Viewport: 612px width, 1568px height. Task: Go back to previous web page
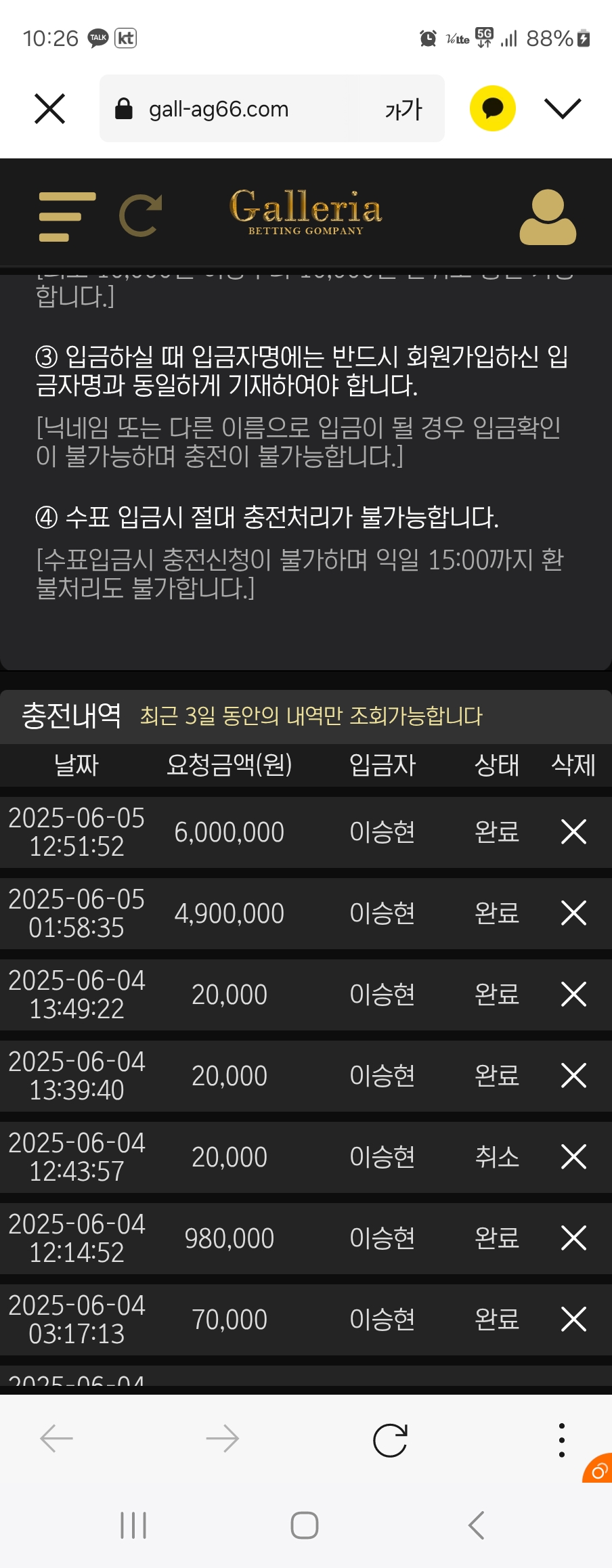point(57,1439)
